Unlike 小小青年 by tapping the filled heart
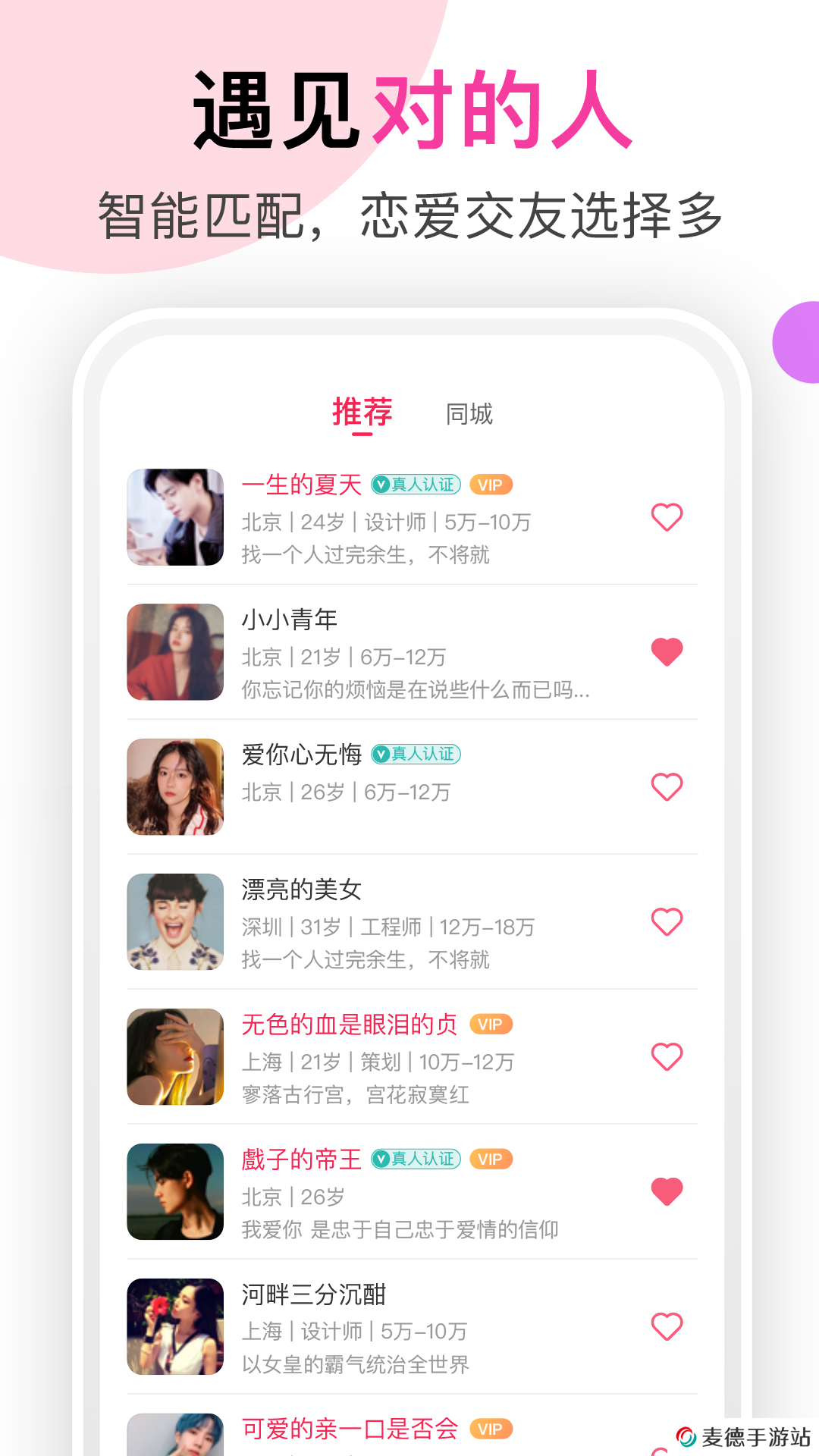The width and height of the screenshot is (819, 1456). coord(667,651)
